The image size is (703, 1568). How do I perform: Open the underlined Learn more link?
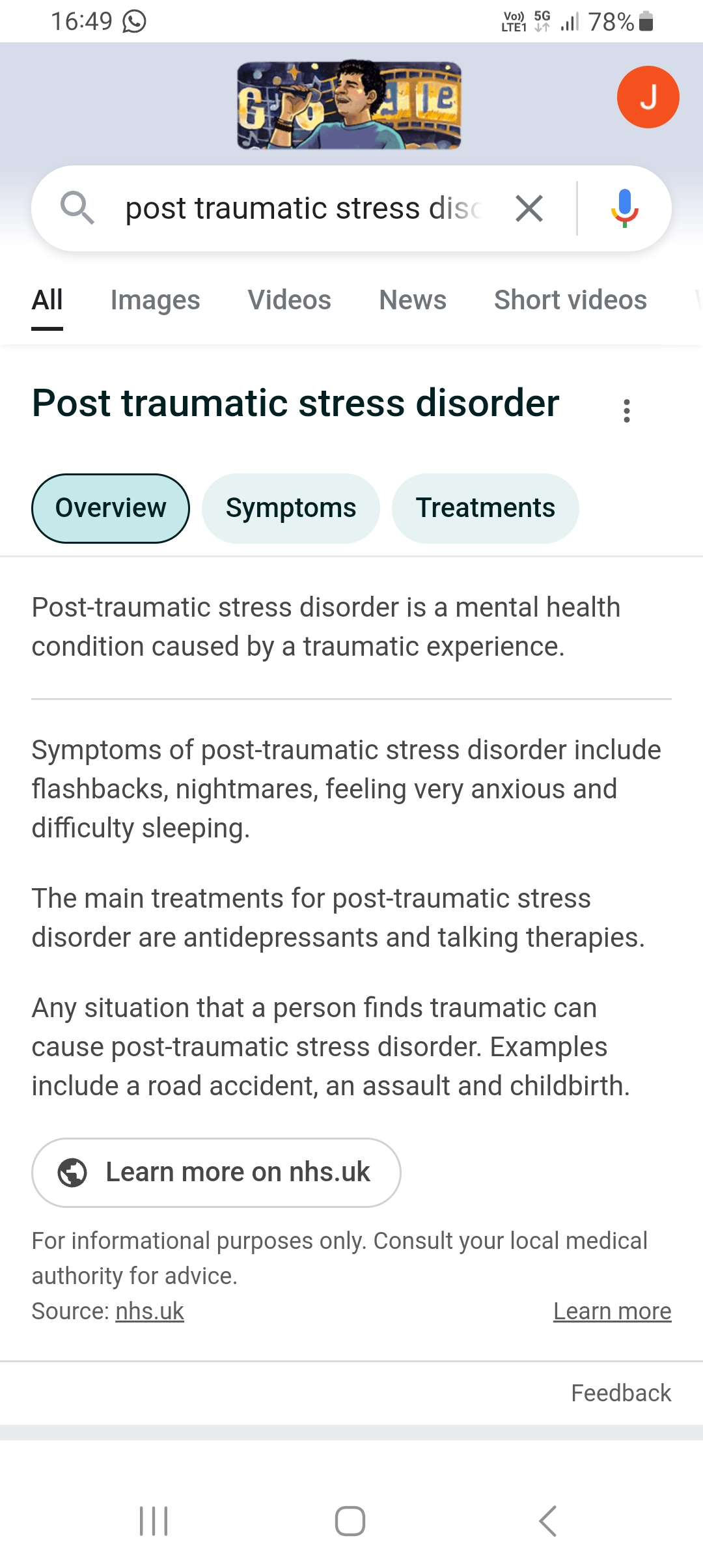[612, 1311]
